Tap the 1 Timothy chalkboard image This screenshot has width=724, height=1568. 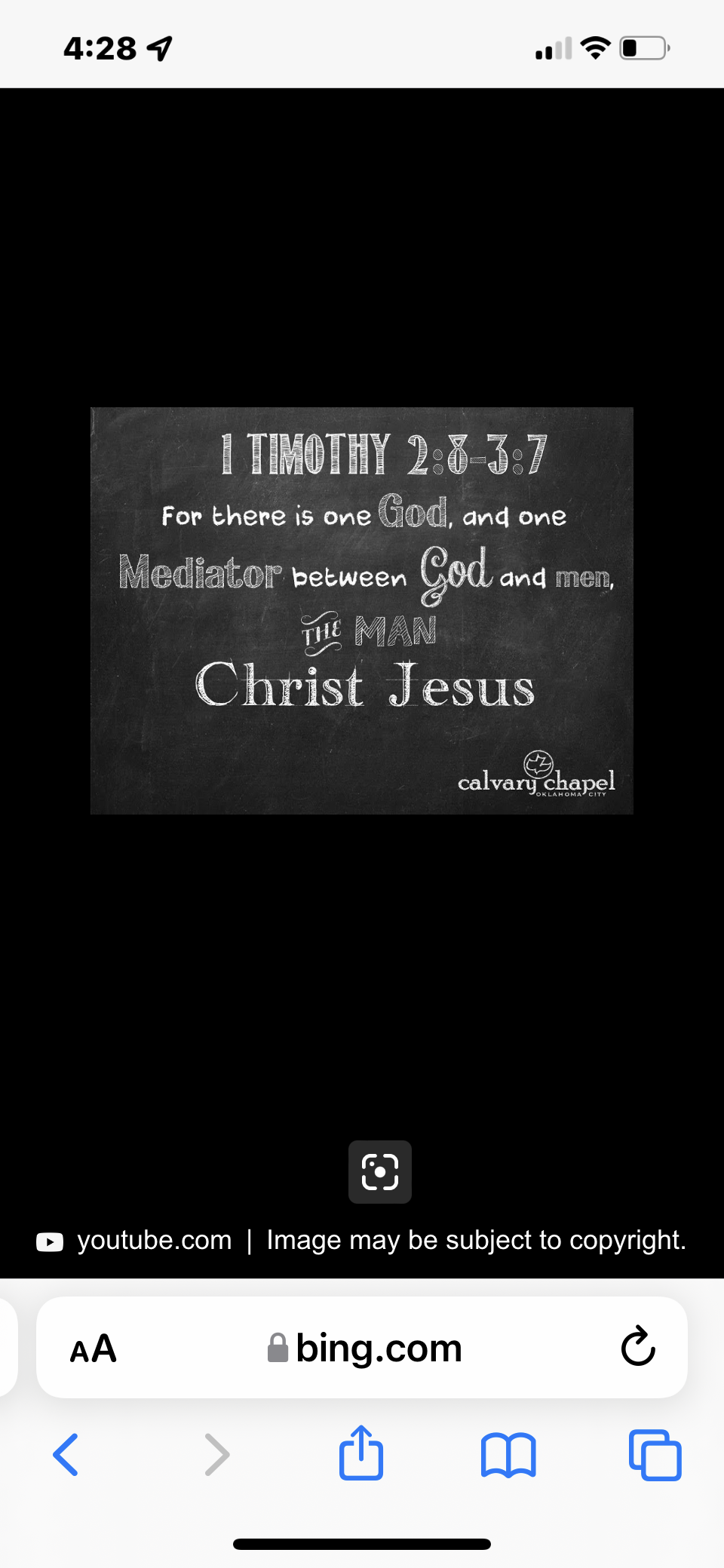(362, 610)
